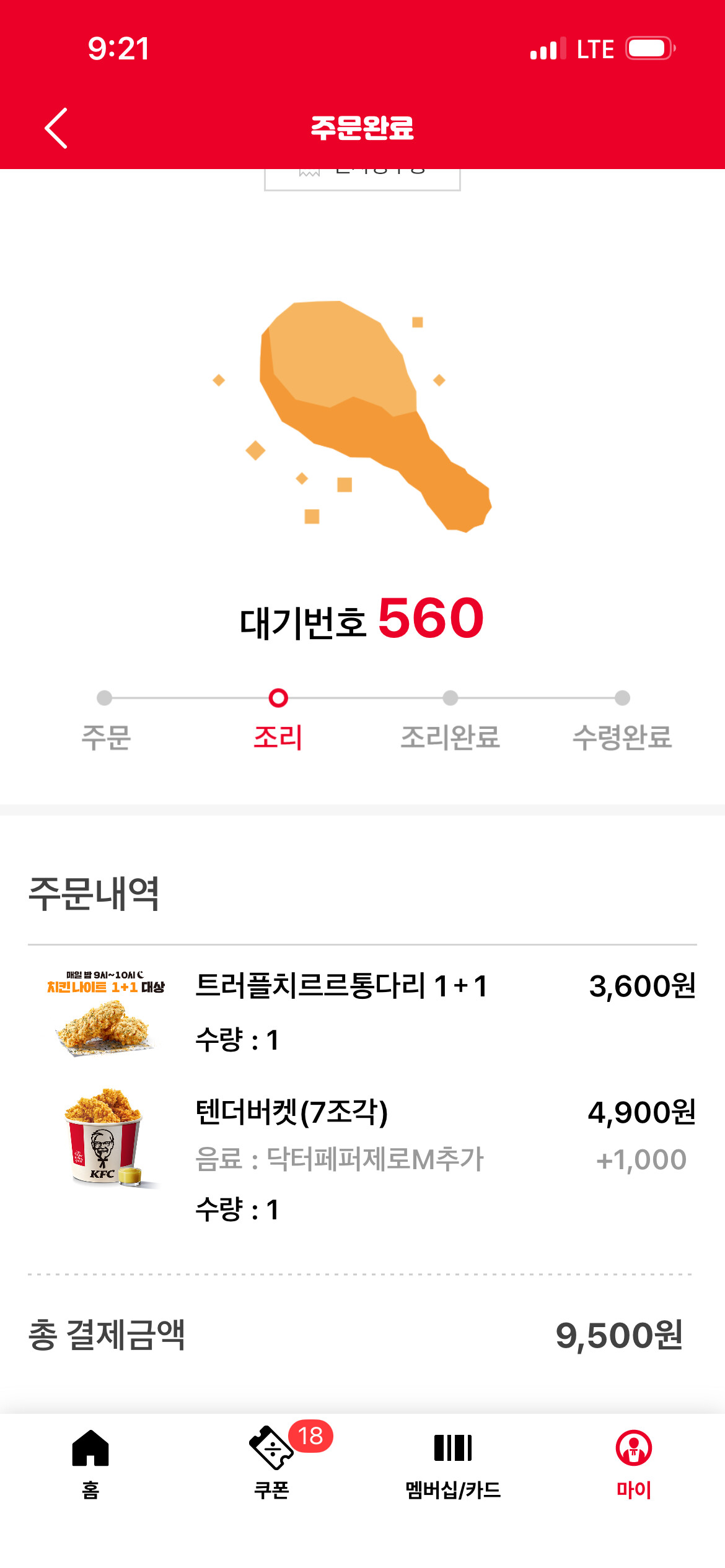The image size is (725, 1568).
Task: Open the 마이 tab
Action: coord(633,1463)
